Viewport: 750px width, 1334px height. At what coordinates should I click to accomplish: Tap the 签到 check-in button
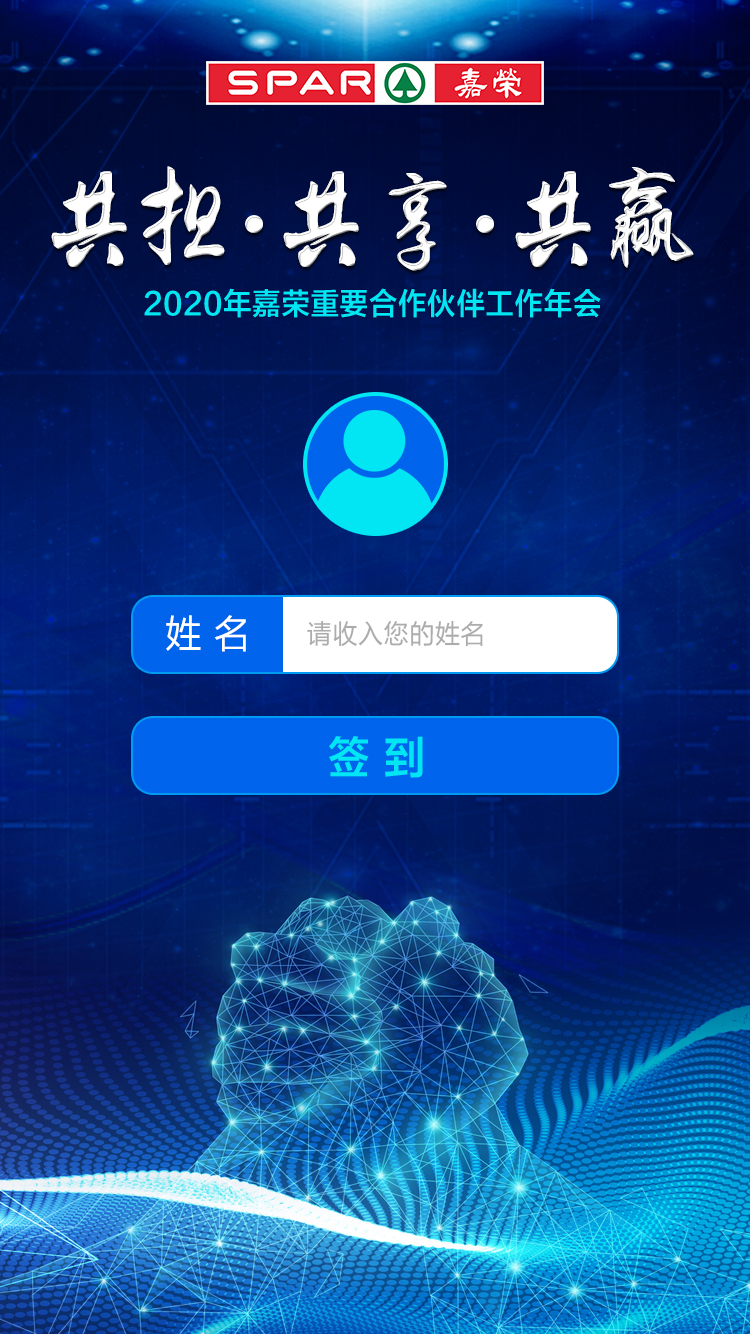tap(375, 756)
